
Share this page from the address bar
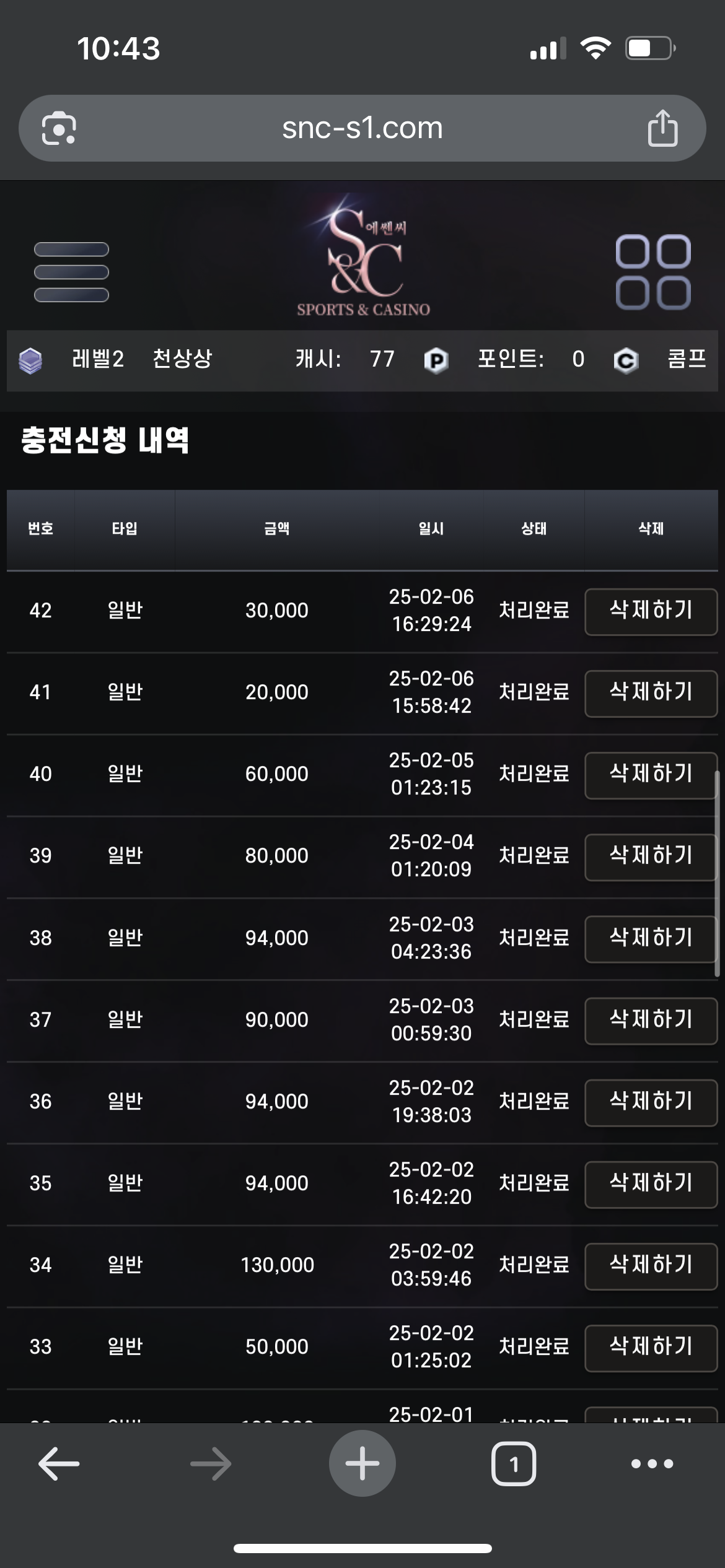[662, 128]
